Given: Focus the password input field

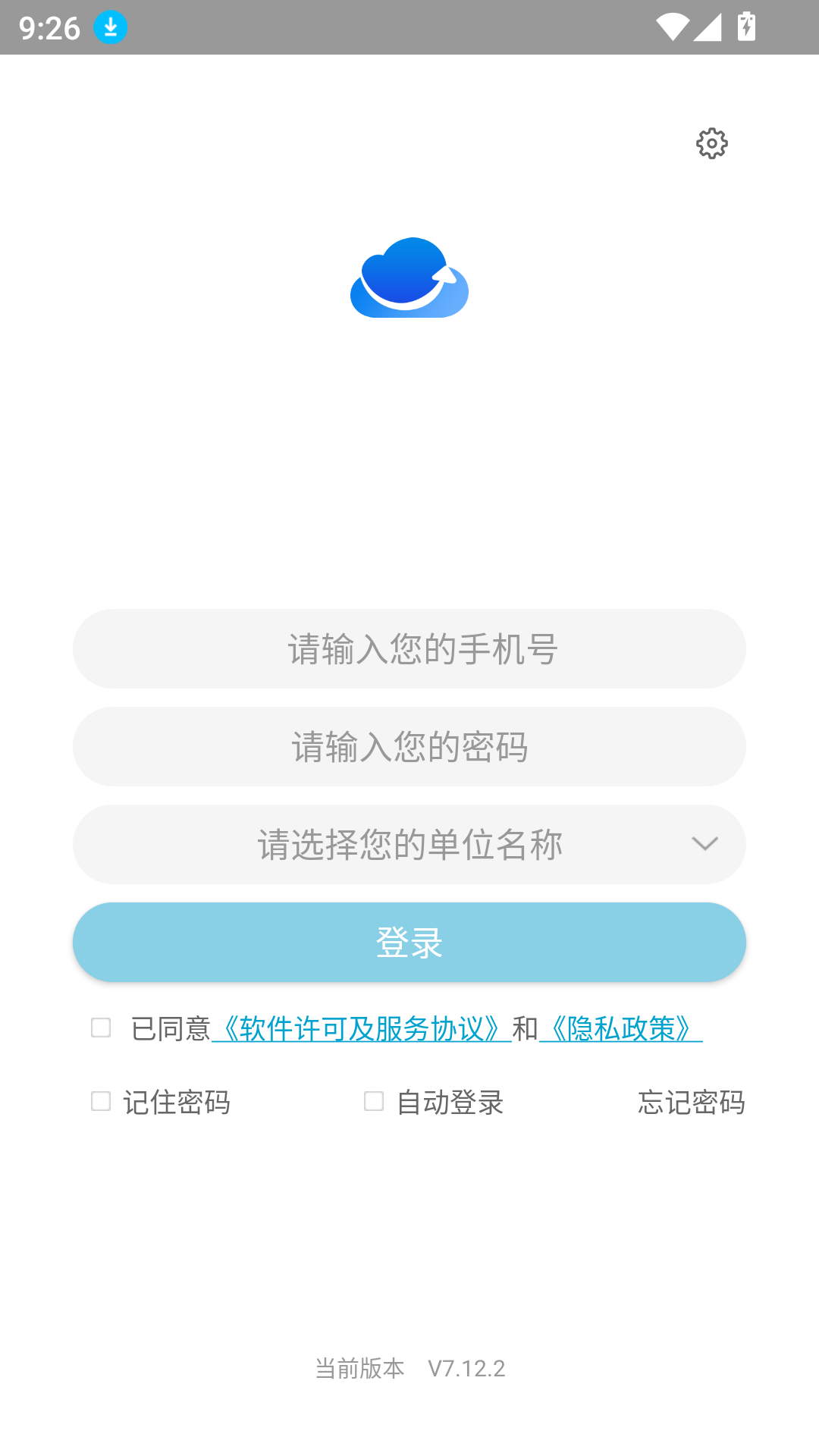Looking at the screenshot, I should (409, 747).
